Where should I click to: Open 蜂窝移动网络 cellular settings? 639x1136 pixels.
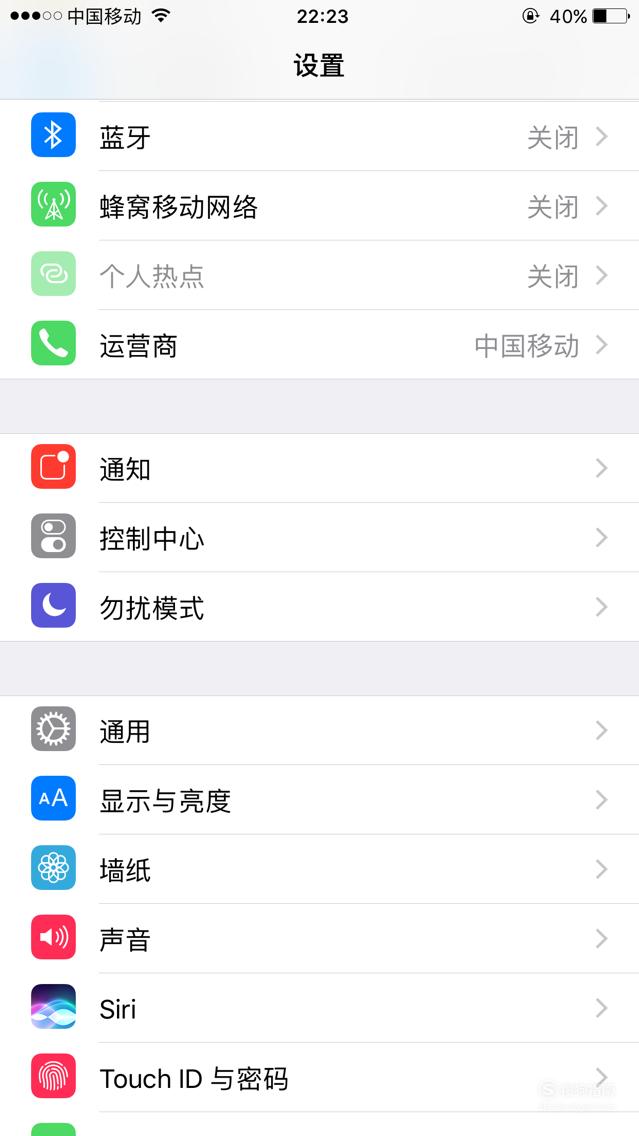point(320,206)
